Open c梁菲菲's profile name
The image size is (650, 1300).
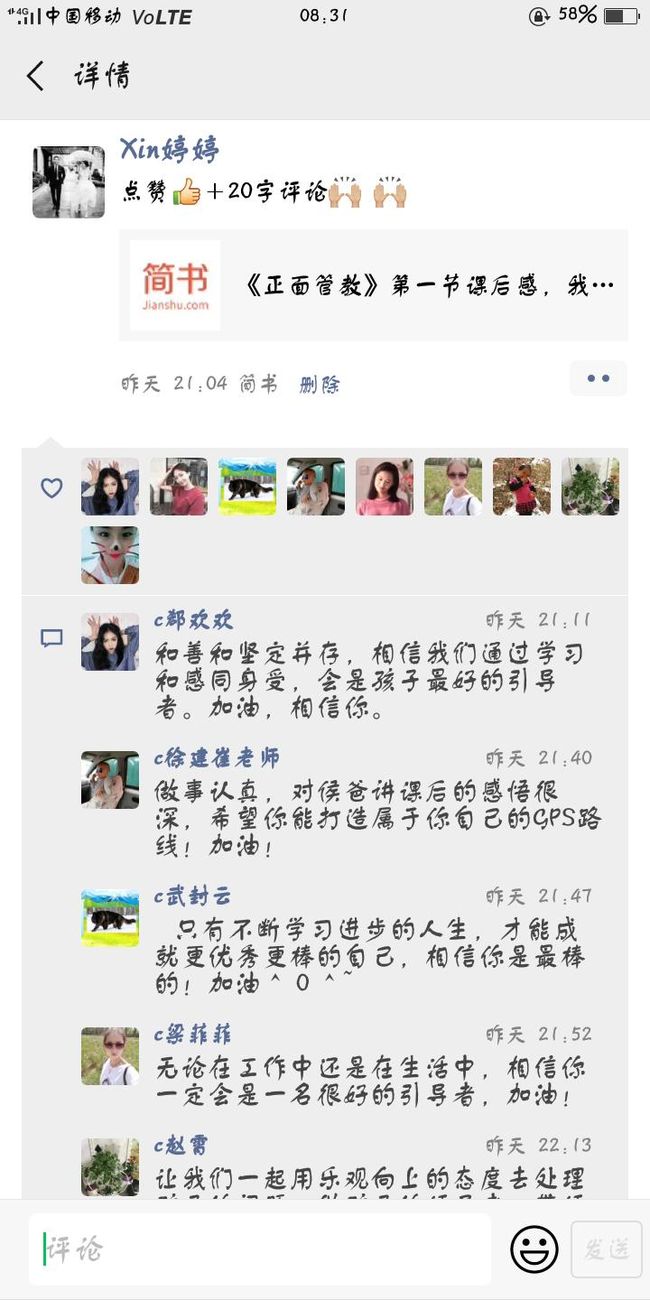[x=192, y=1034]
